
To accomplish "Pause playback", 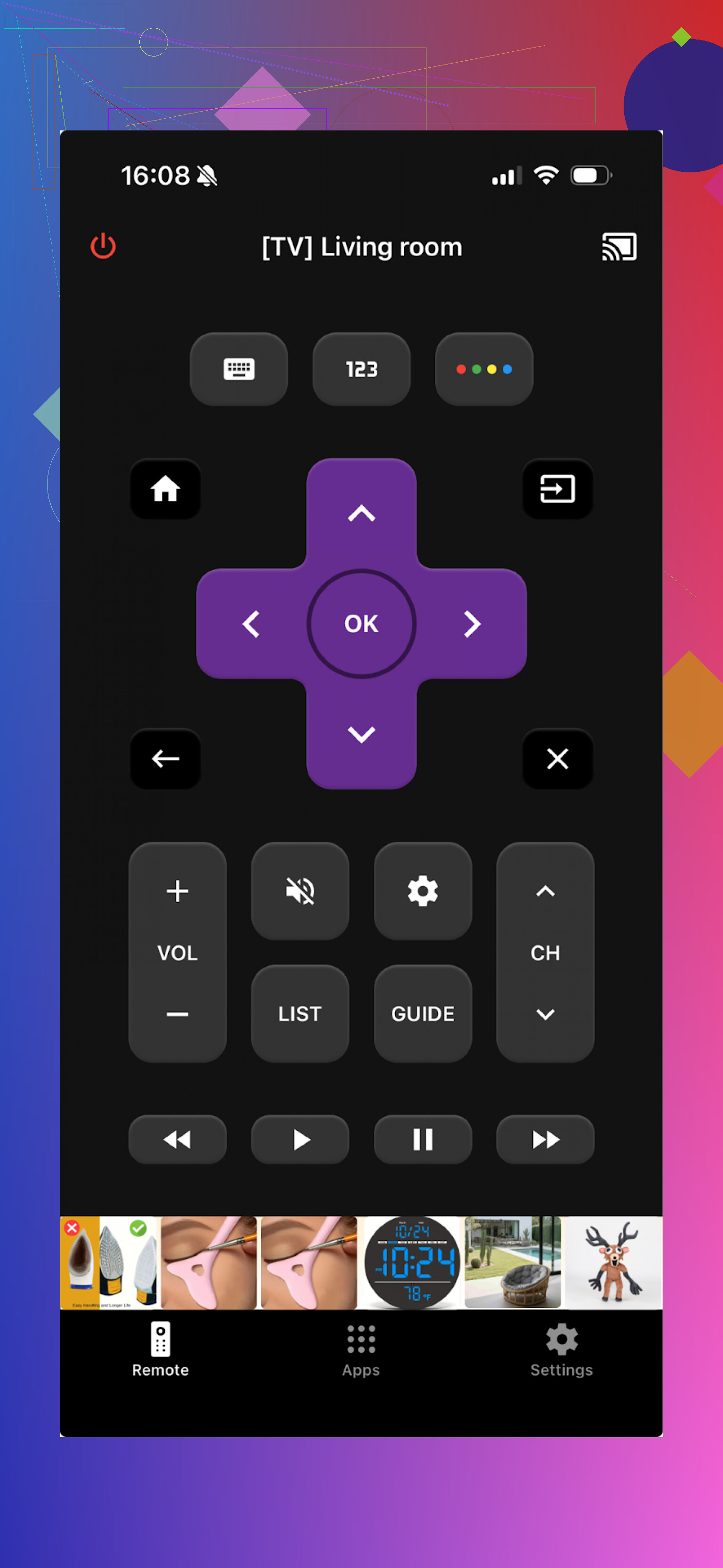I will click(x=423, y=1139).
